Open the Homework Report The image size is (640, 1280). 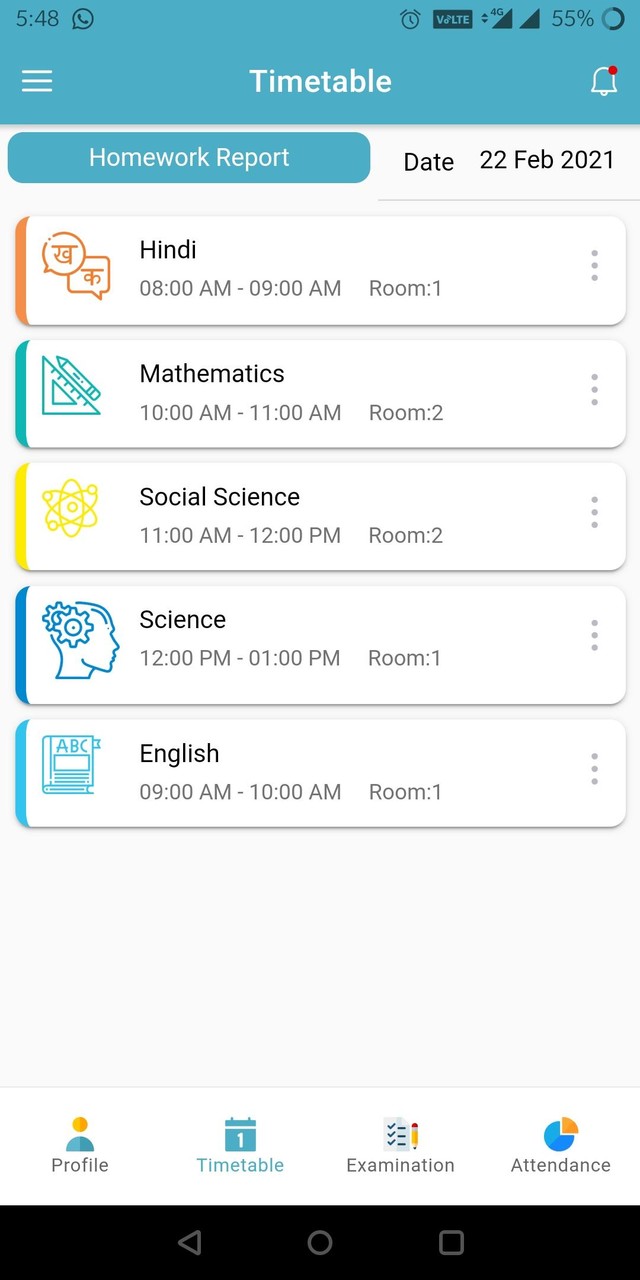(189, 158)
